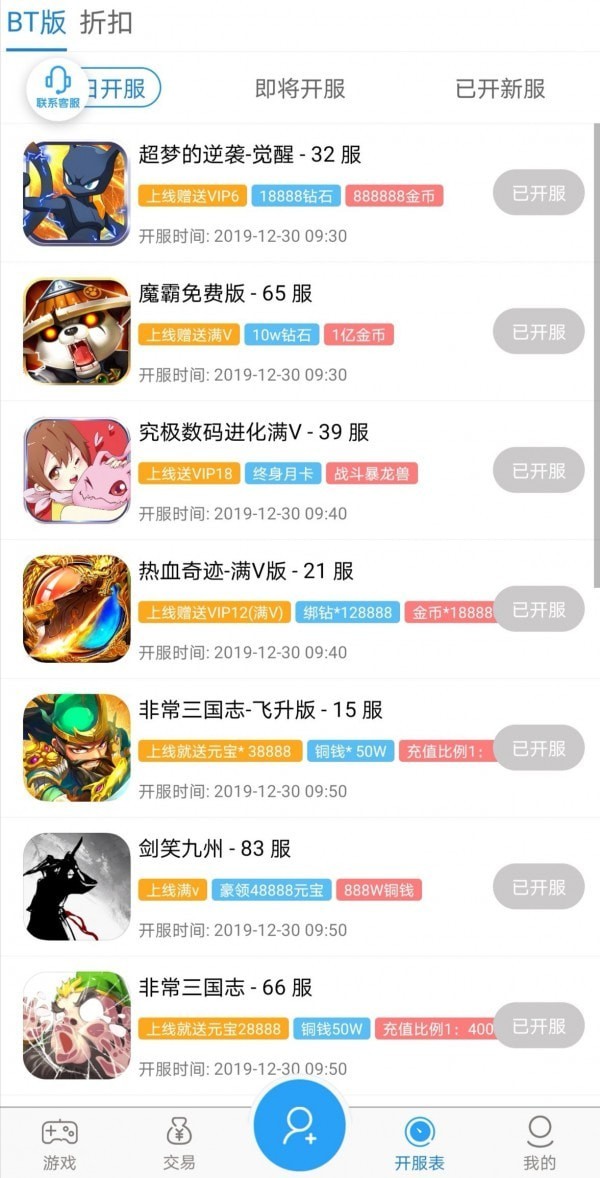
Task: Open 非常三国志 66服 entry
Action: click(226, 988)
